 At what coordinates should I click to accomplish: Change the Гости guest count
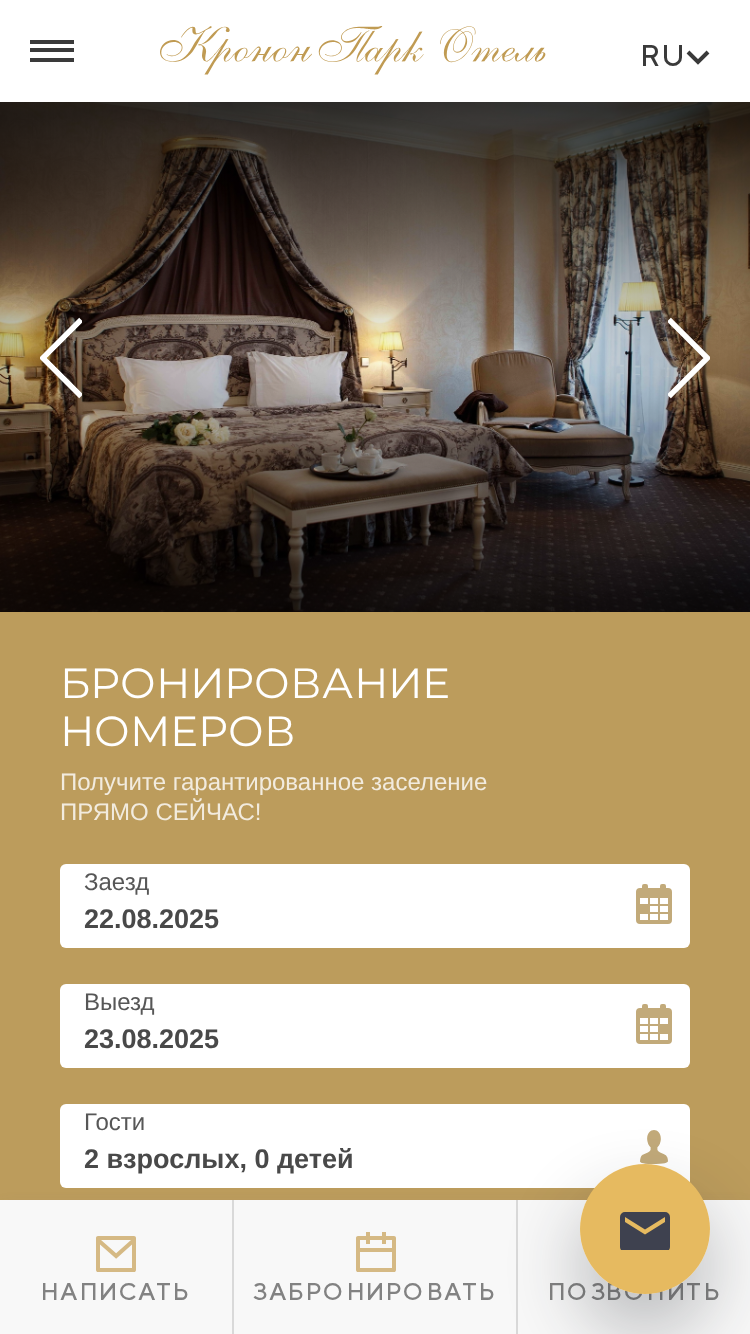(x=375, y=1146)
